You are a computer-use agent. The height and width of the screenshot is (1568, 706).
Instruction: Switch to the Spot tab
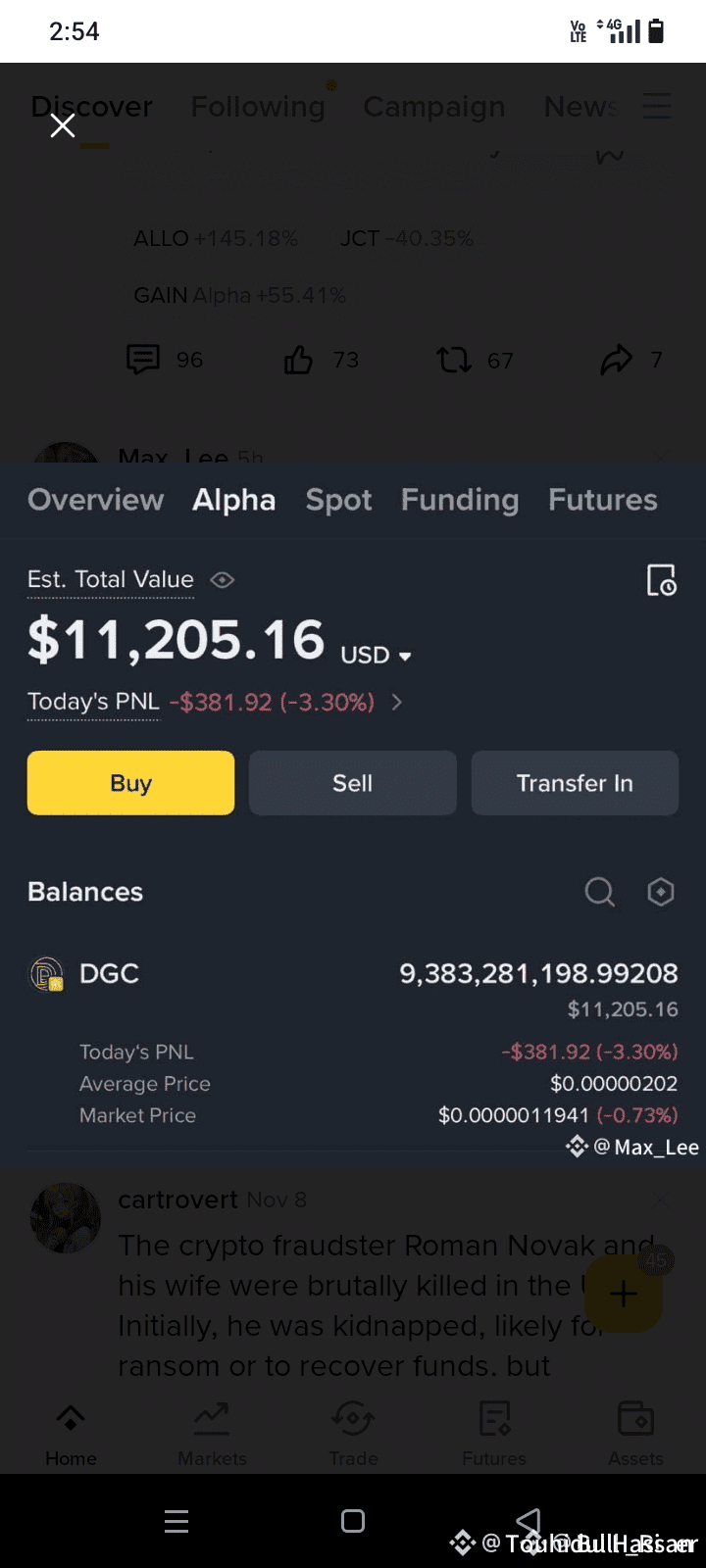[x=338, y=500]
